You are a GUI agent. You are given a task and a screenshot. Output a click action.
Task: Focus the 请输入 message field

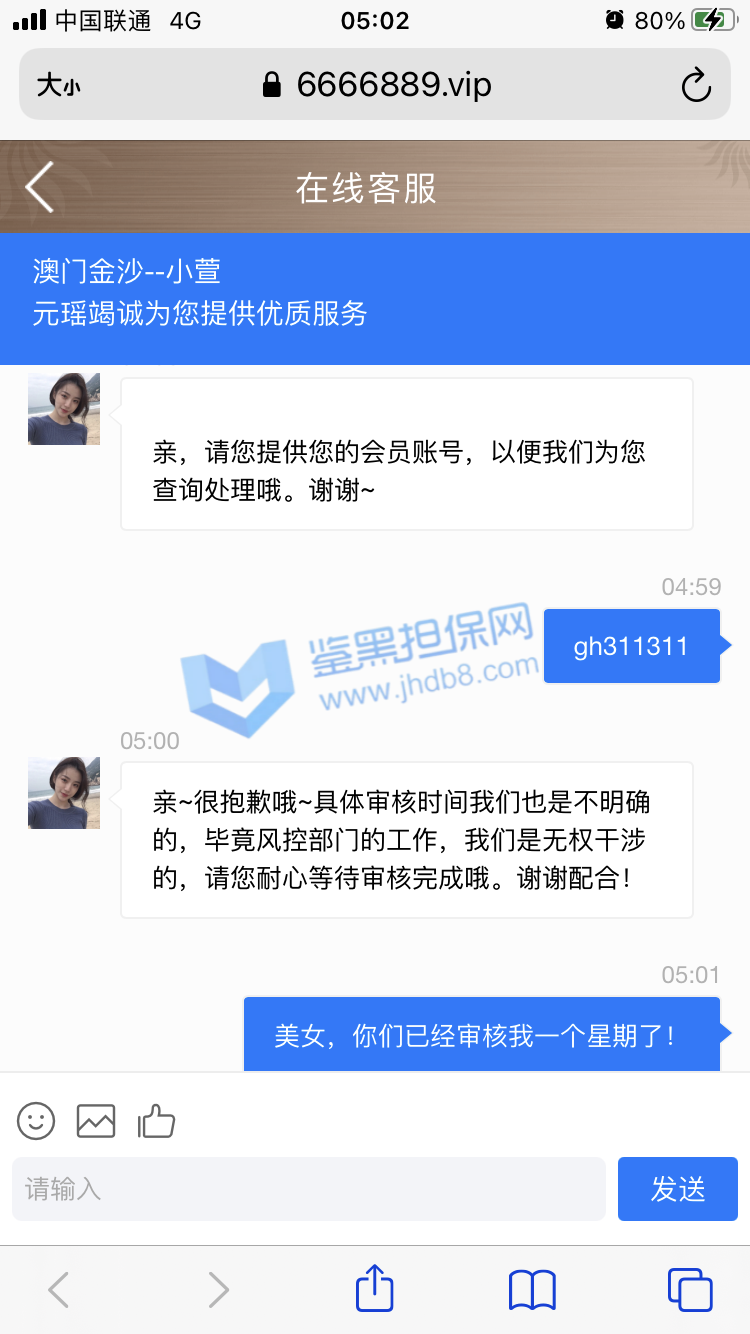click(x=308, y=1189)
